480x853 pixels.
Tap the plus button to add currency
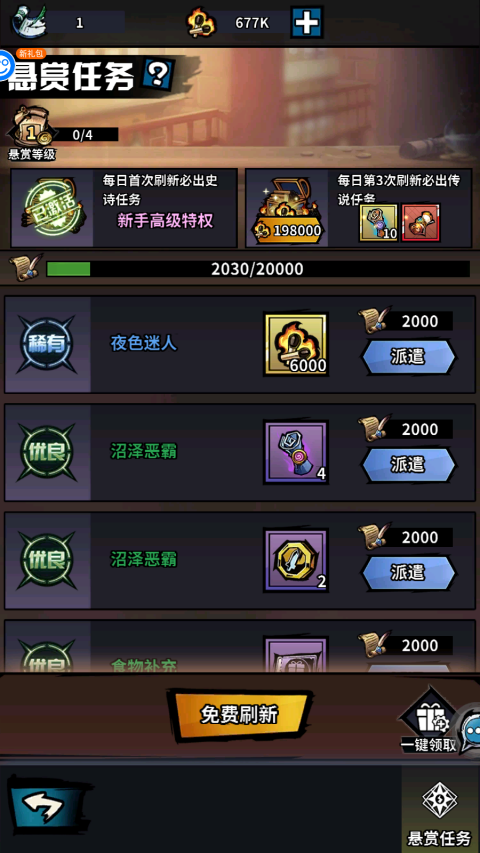[306, 22]
